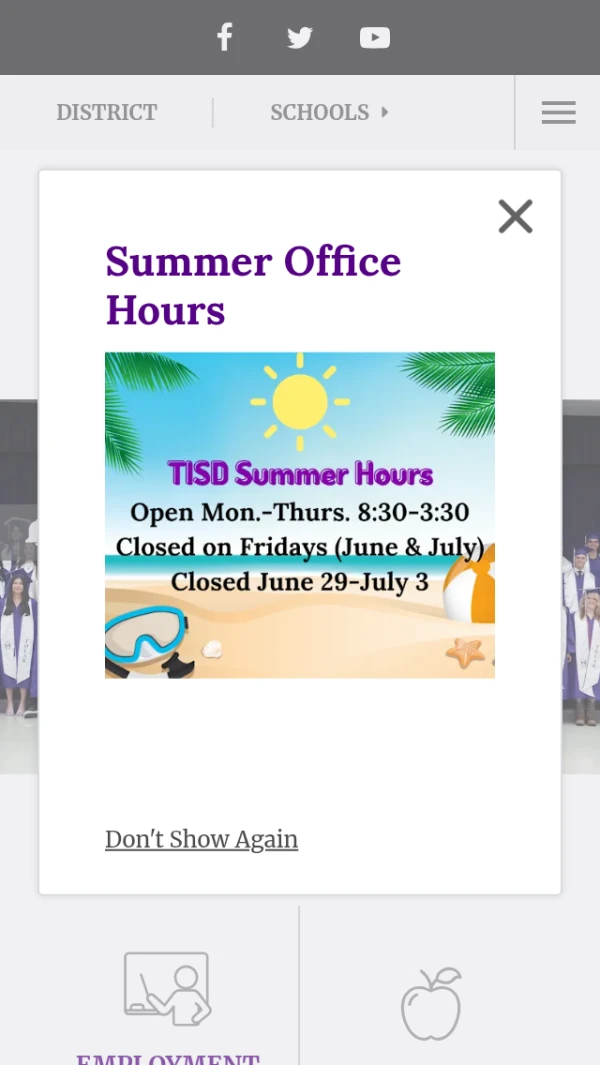The width and height of the screenshot is (600, 1065).
Task: Open the YouTube channel icon
Action: [x=374, y=38]
